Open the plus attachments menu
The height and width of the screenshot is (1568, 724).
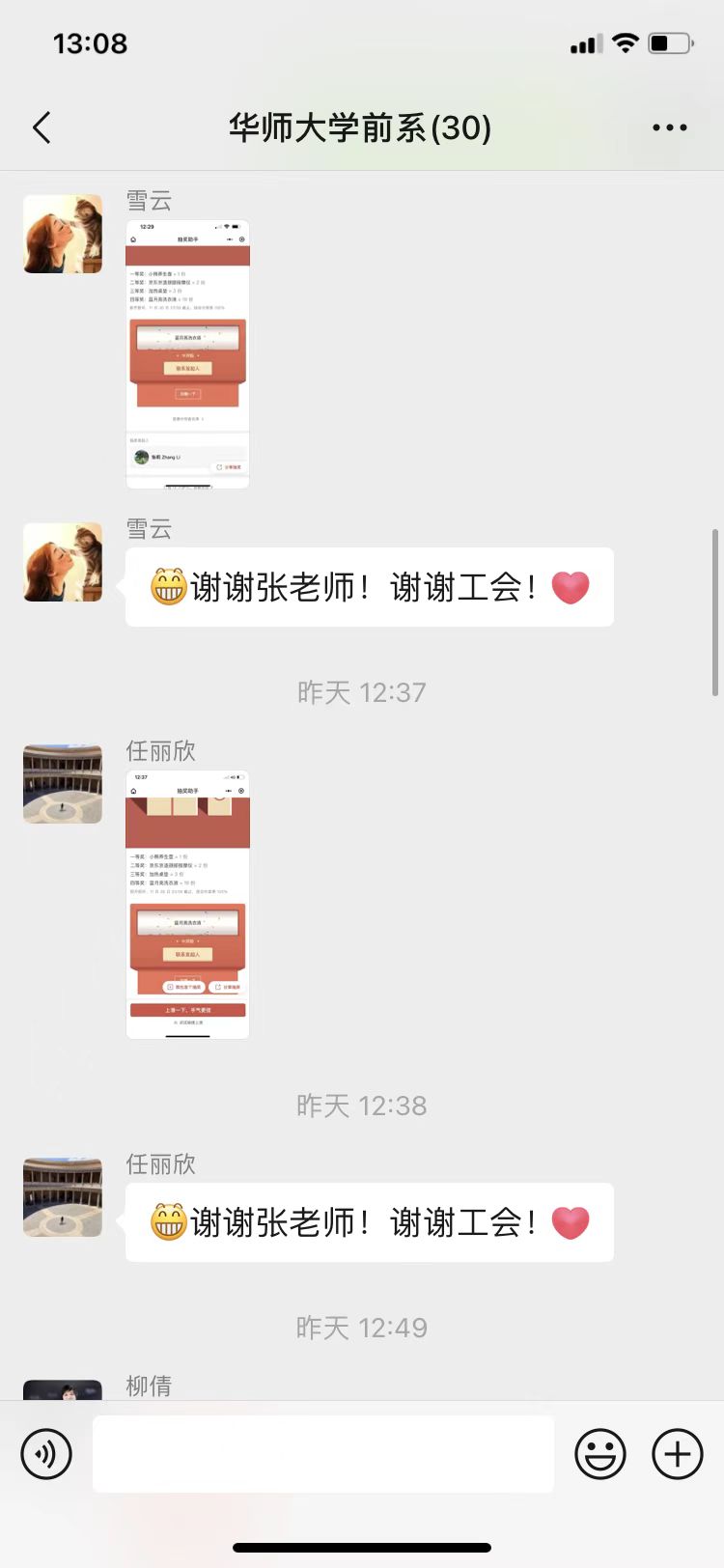click(x=678, y=1453)
